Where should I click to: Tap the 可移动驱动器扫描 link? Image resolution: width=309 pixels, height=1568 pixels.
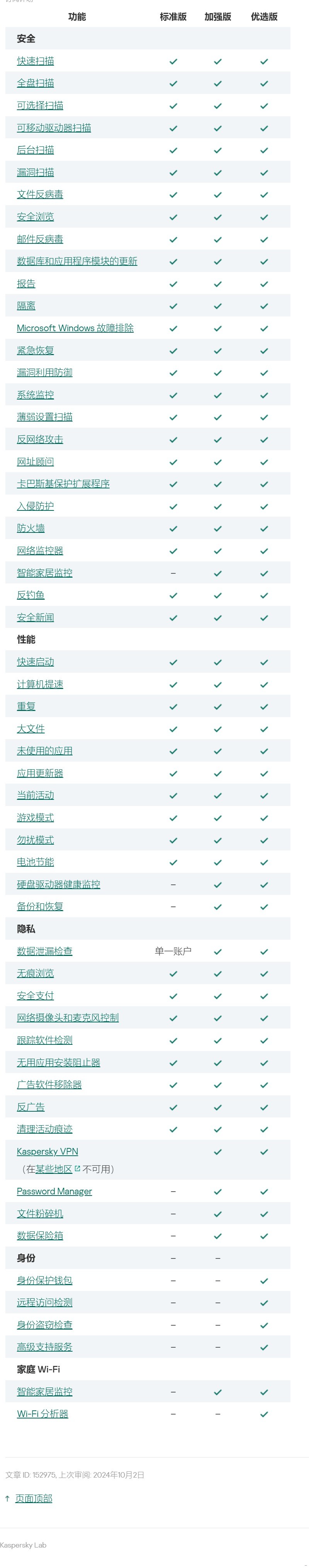[54, 128]
